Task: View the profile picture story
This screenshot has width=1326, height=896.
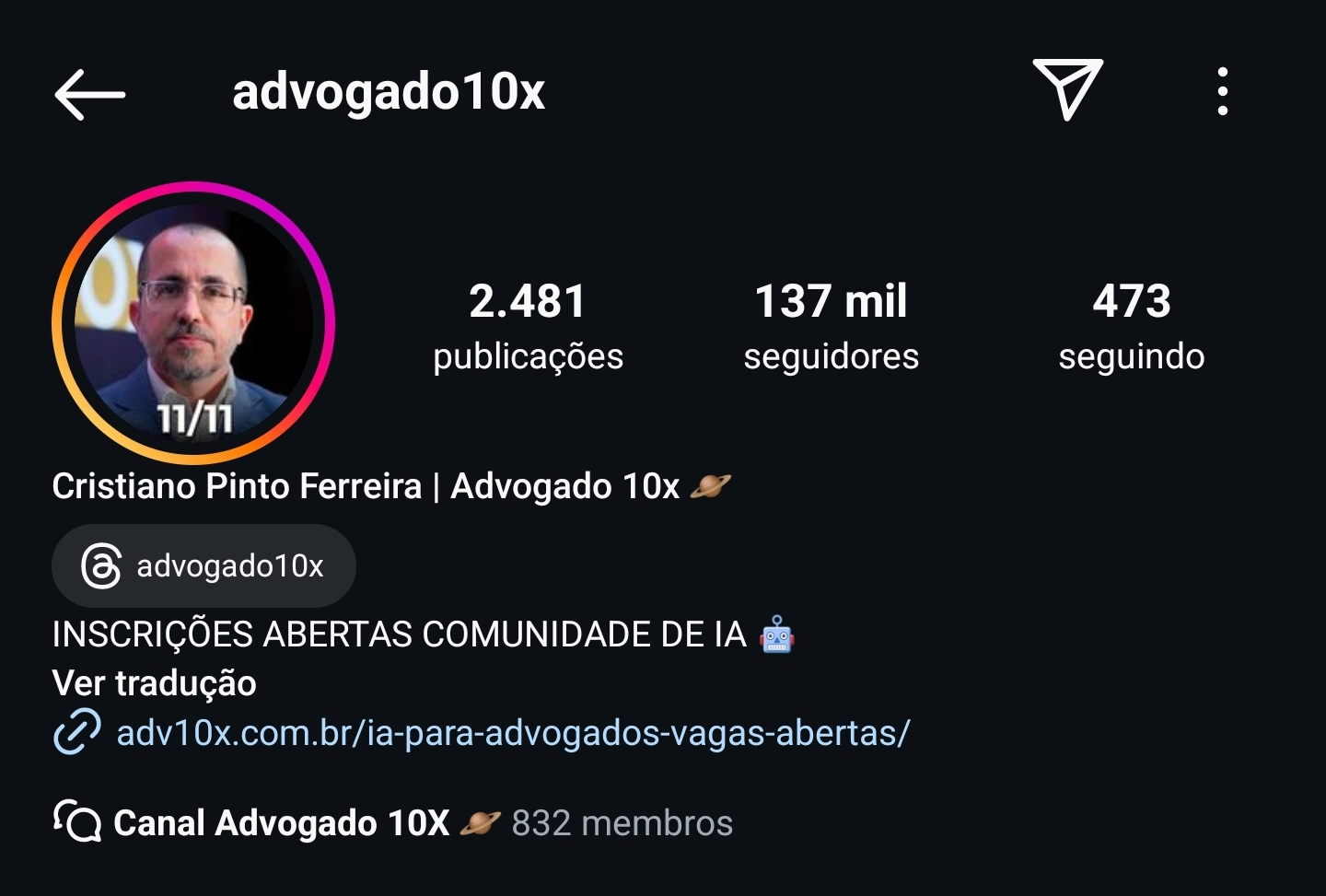Action: coord(193,322)
